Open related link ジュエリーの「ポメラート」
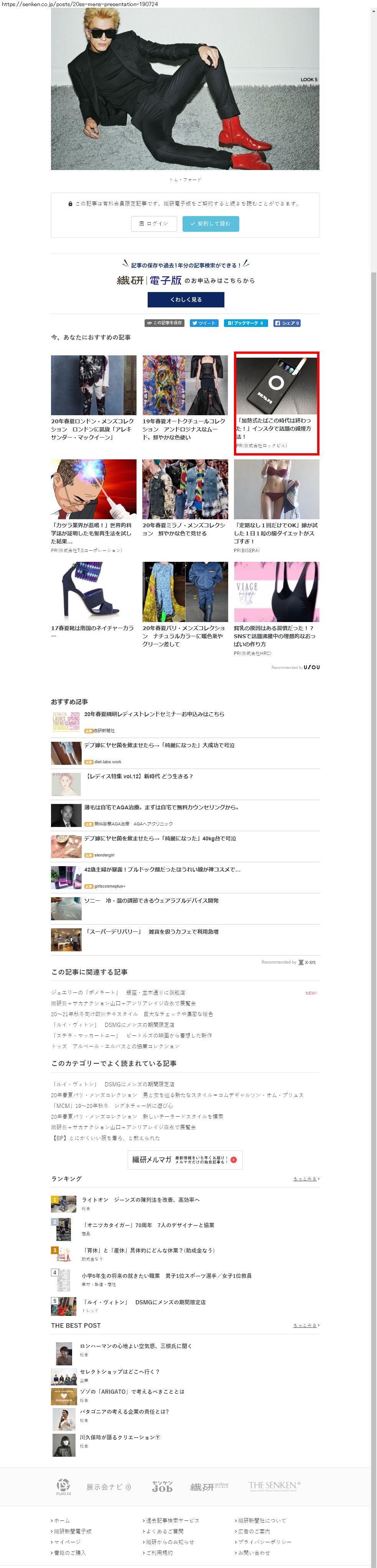This screenshot has height=1568, width=377. [x=117, y=993]
